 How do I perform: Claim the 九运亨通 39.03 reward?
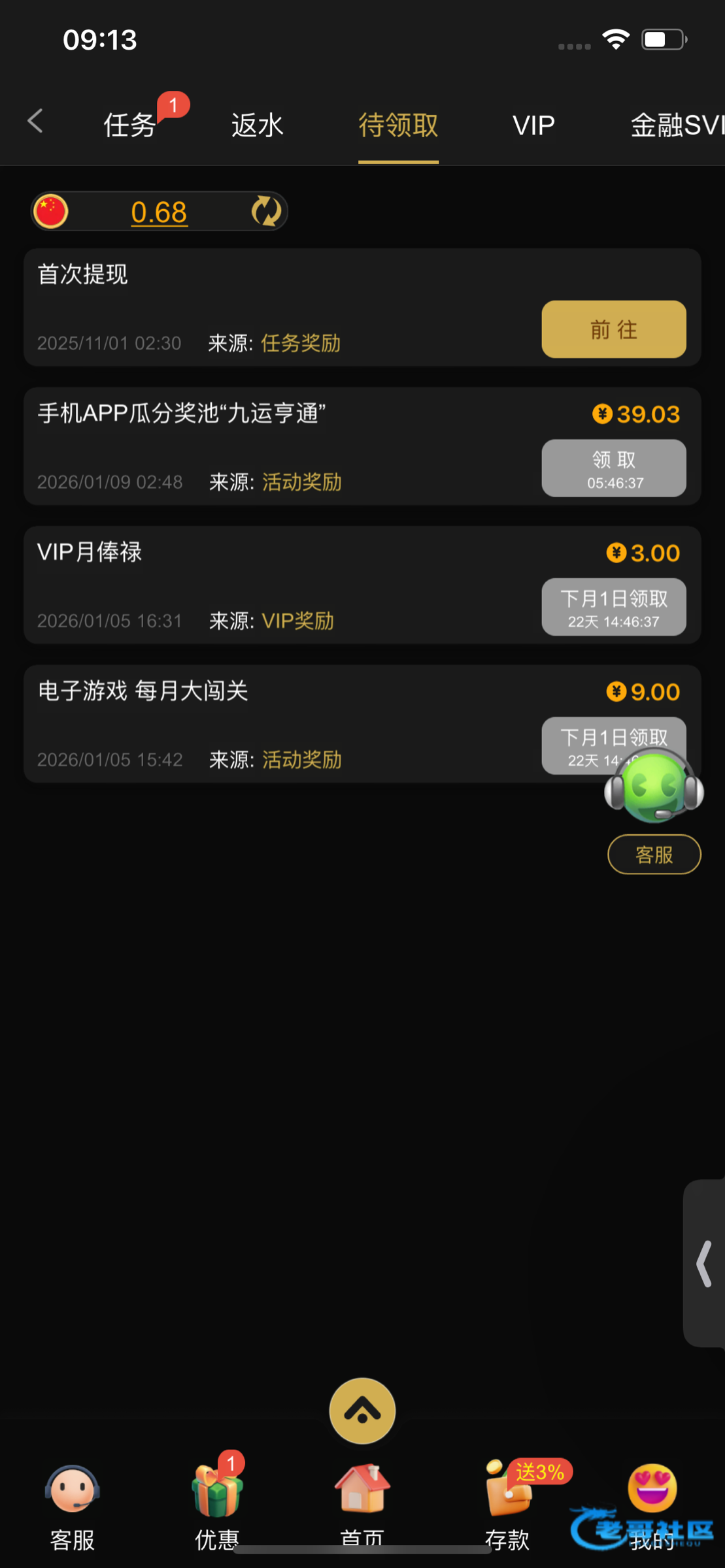(x=613, y=468)
